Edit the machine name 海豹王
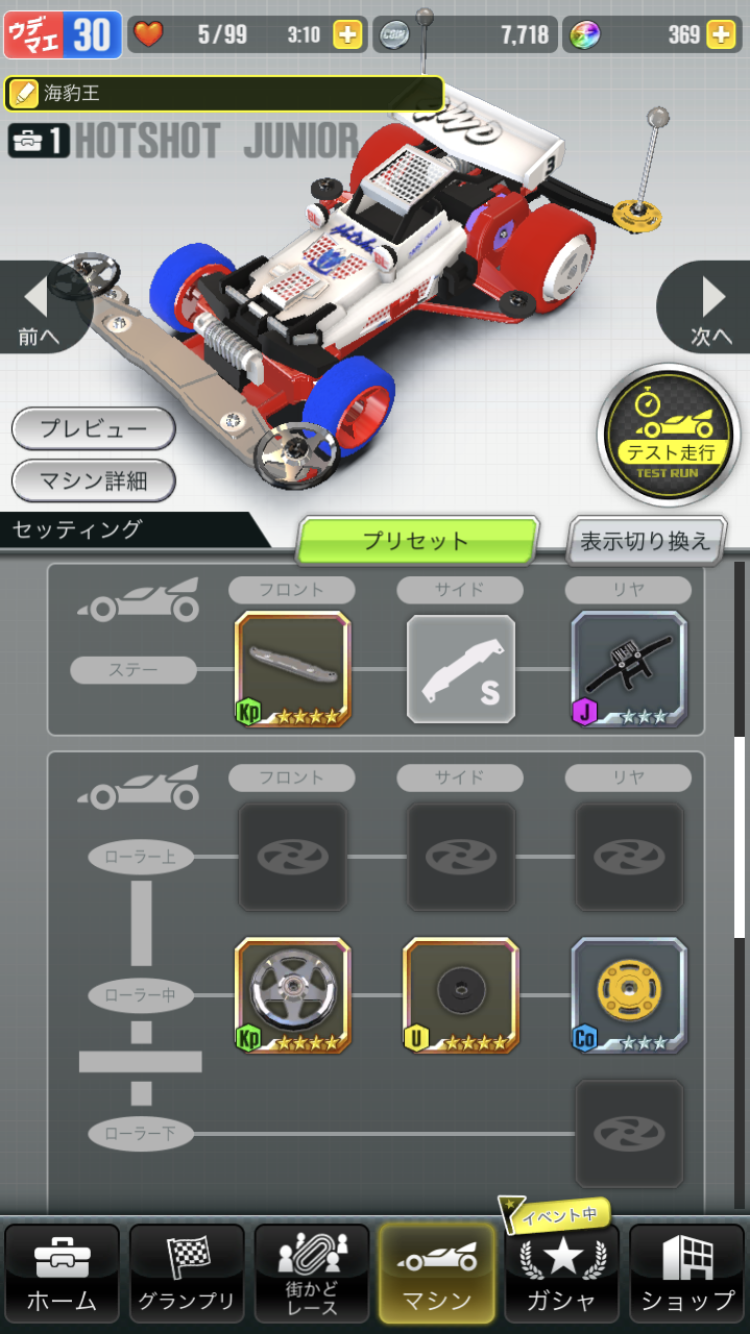The width and height of the screenshot is (750, 1334). pos(224,94)
